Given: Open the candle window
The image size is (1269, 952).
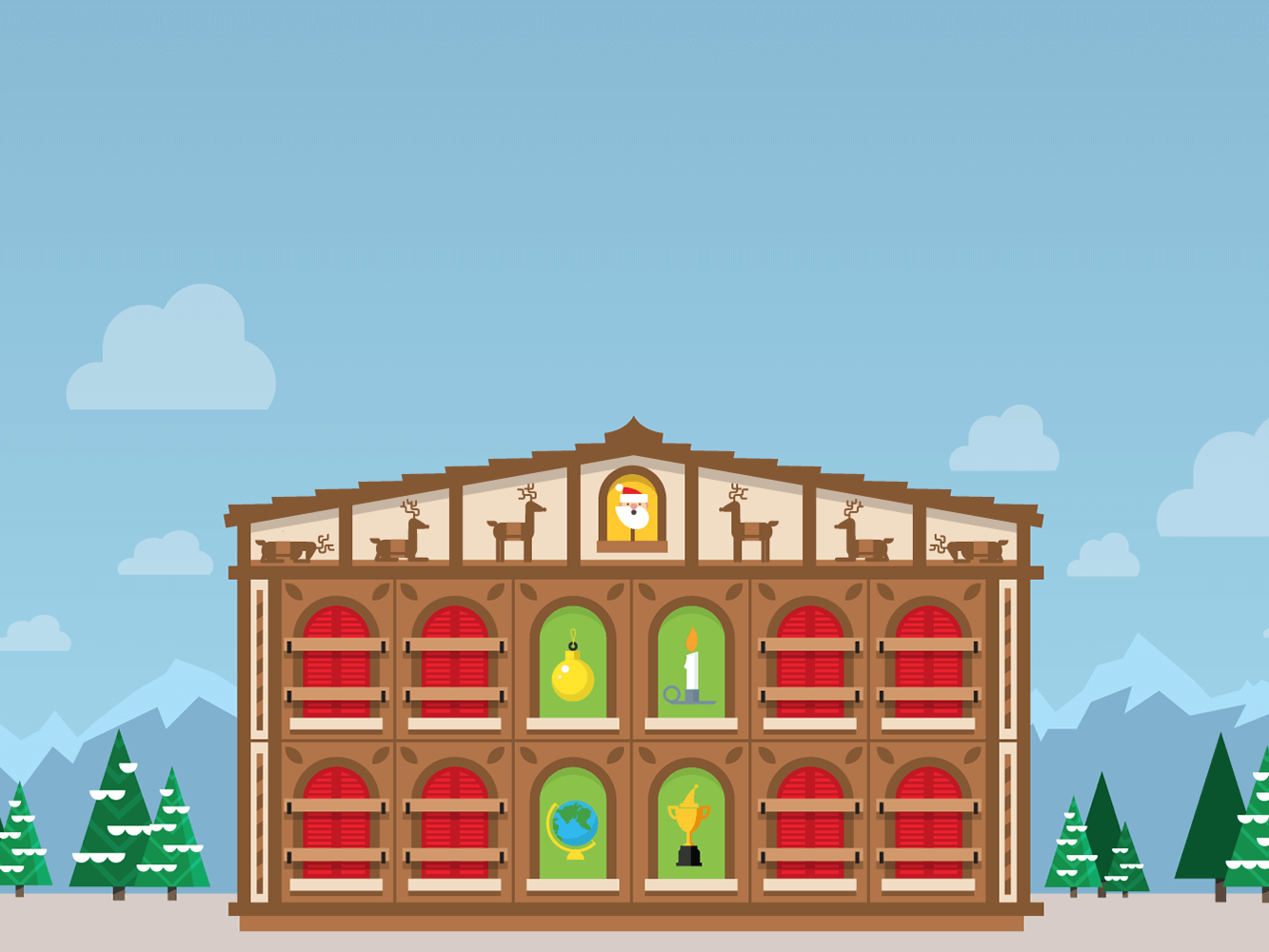Looking at the screenshot, I should click(x=691, y=666).
